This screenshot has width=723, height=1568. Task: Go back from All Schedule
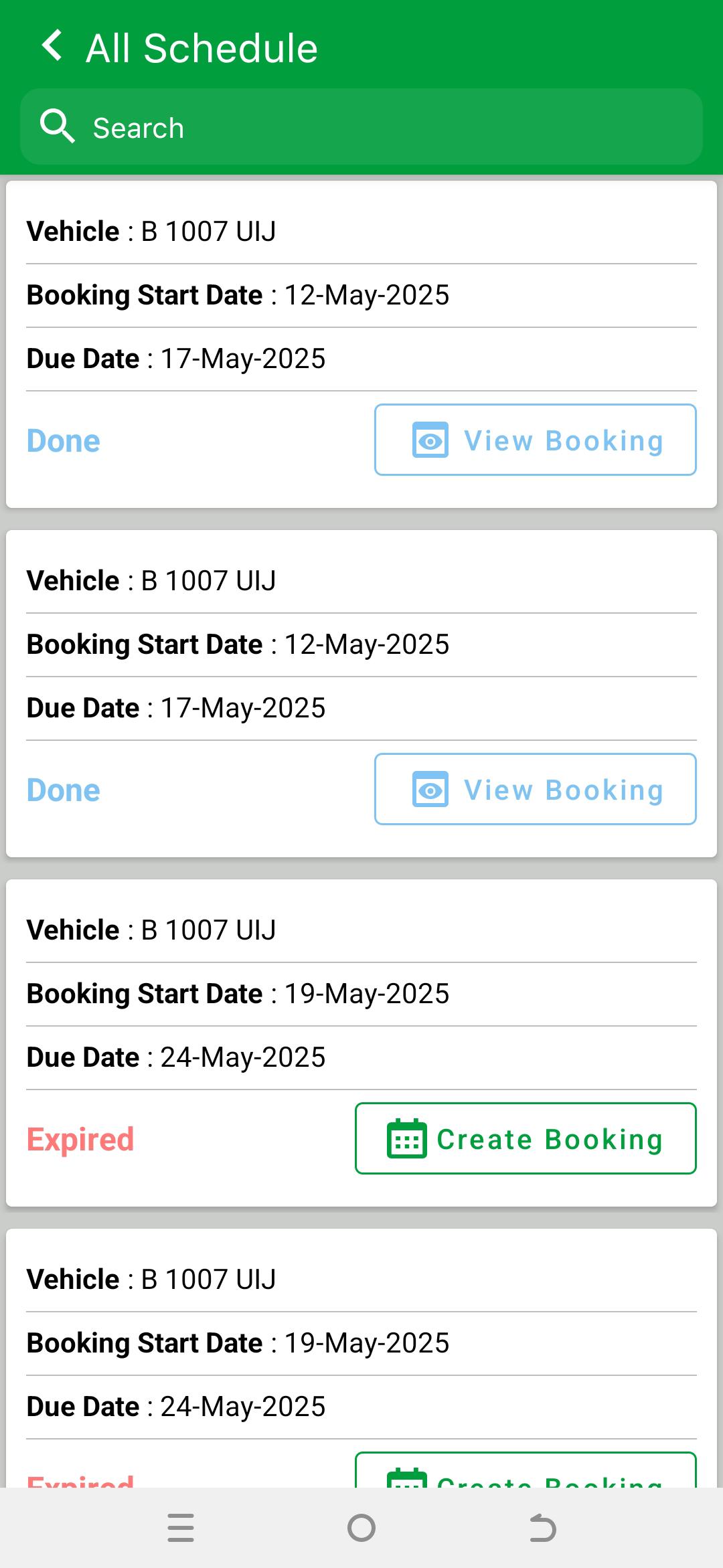(x=52, y=47)
